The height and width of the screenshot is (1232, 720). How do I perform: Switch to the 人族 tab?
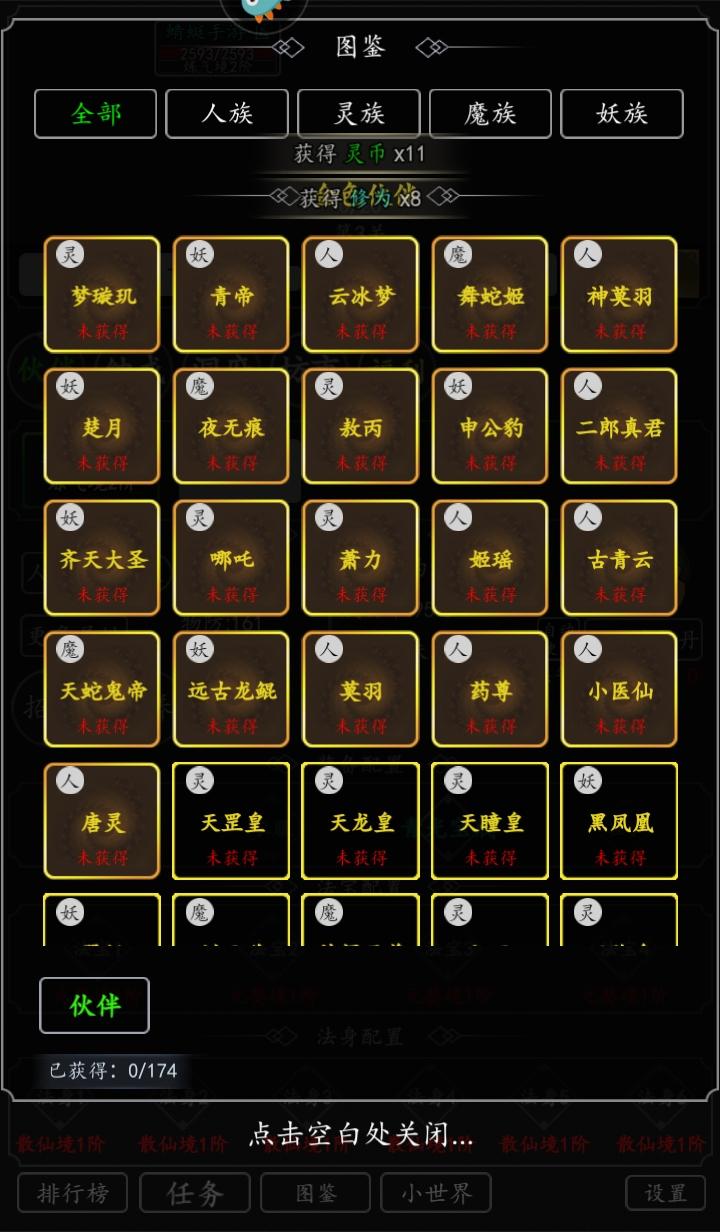pos(227,114)
